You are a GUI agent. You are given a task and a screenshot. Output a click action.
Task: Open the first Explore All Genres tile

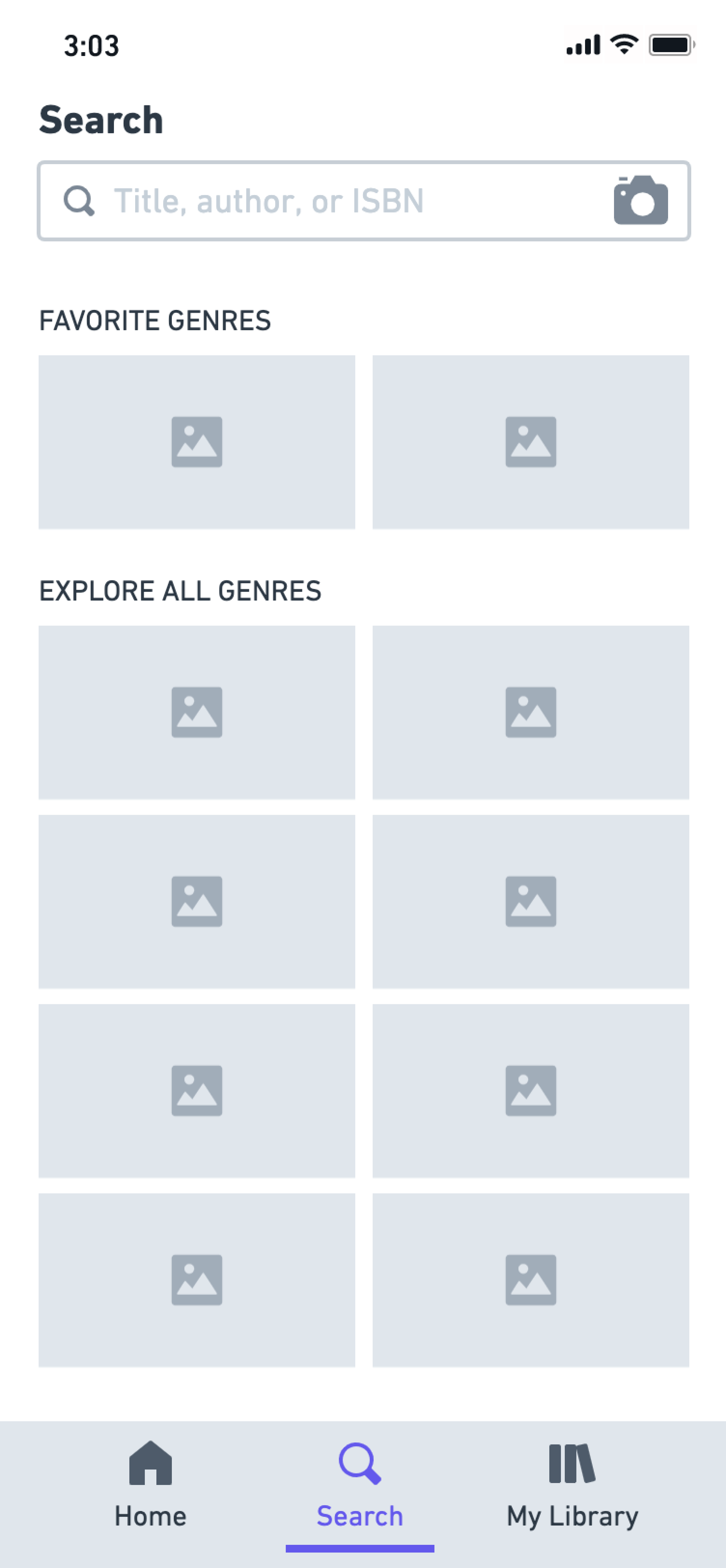196,712
